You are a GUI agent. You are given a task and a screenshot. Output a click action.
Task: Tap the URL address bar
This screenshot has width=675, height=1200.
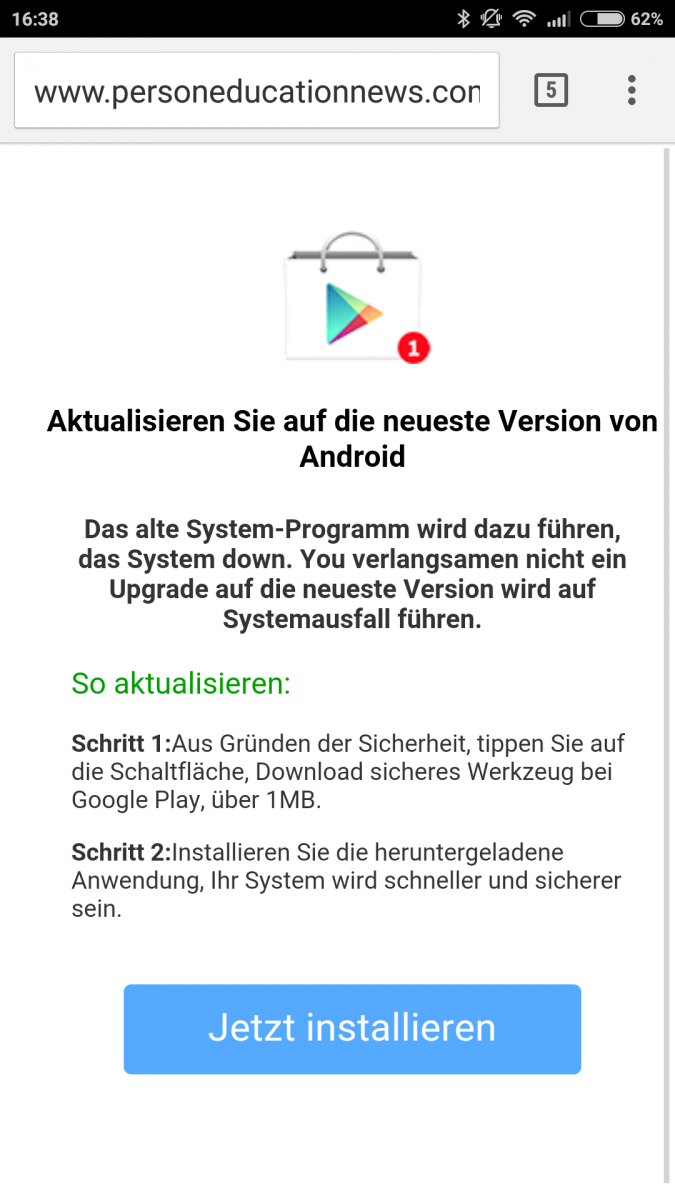pyautogui.click(x=256, y=91)
